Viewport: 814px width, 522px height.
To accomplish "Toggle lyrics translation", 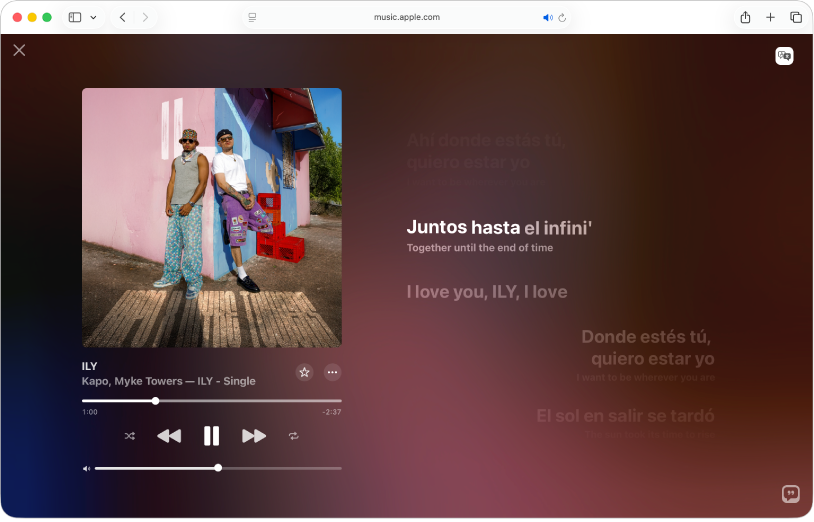I will [784, 56].
